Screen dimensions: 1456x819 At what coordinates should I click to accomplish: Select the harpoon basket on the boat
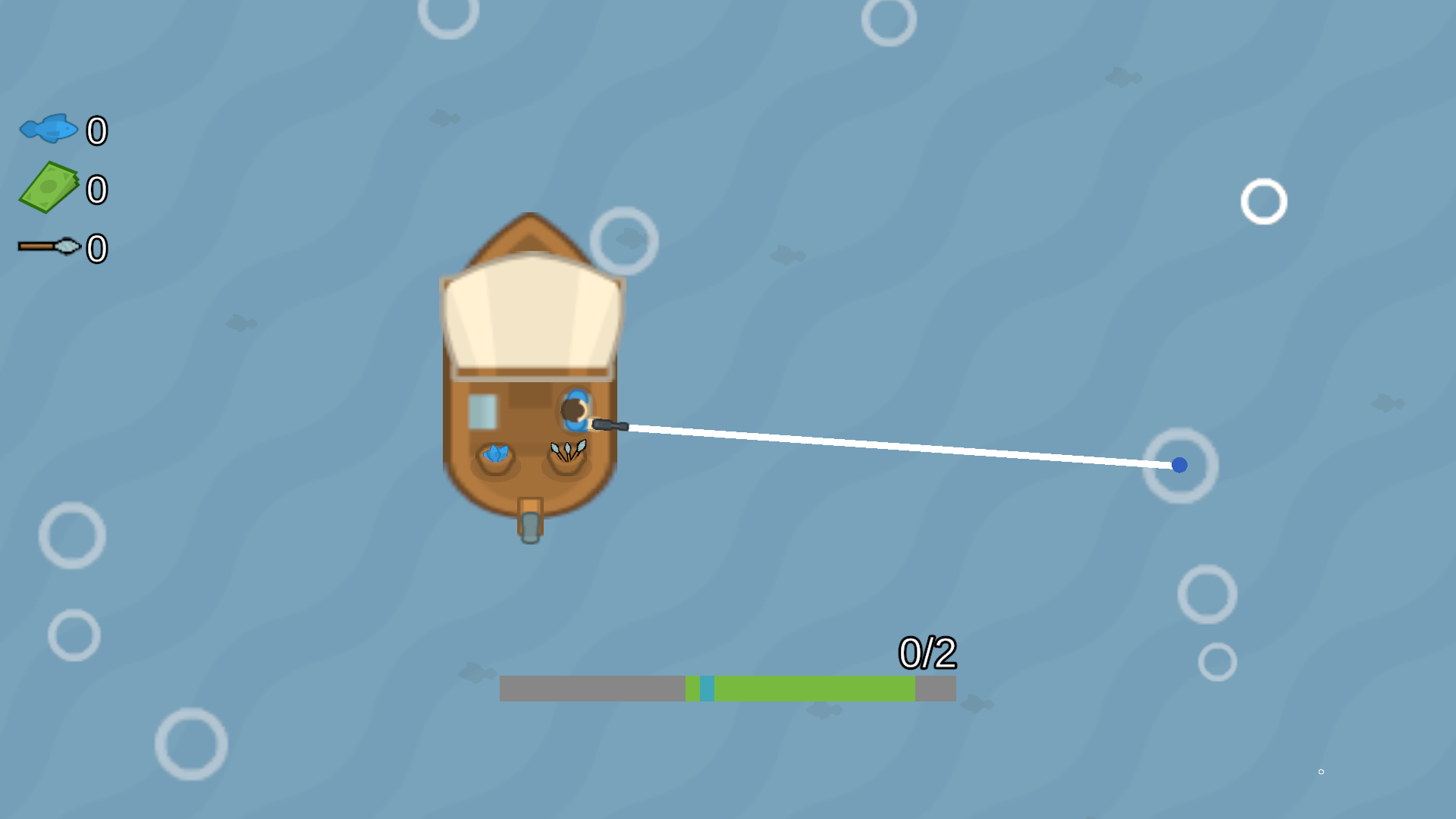coord(568,455)
